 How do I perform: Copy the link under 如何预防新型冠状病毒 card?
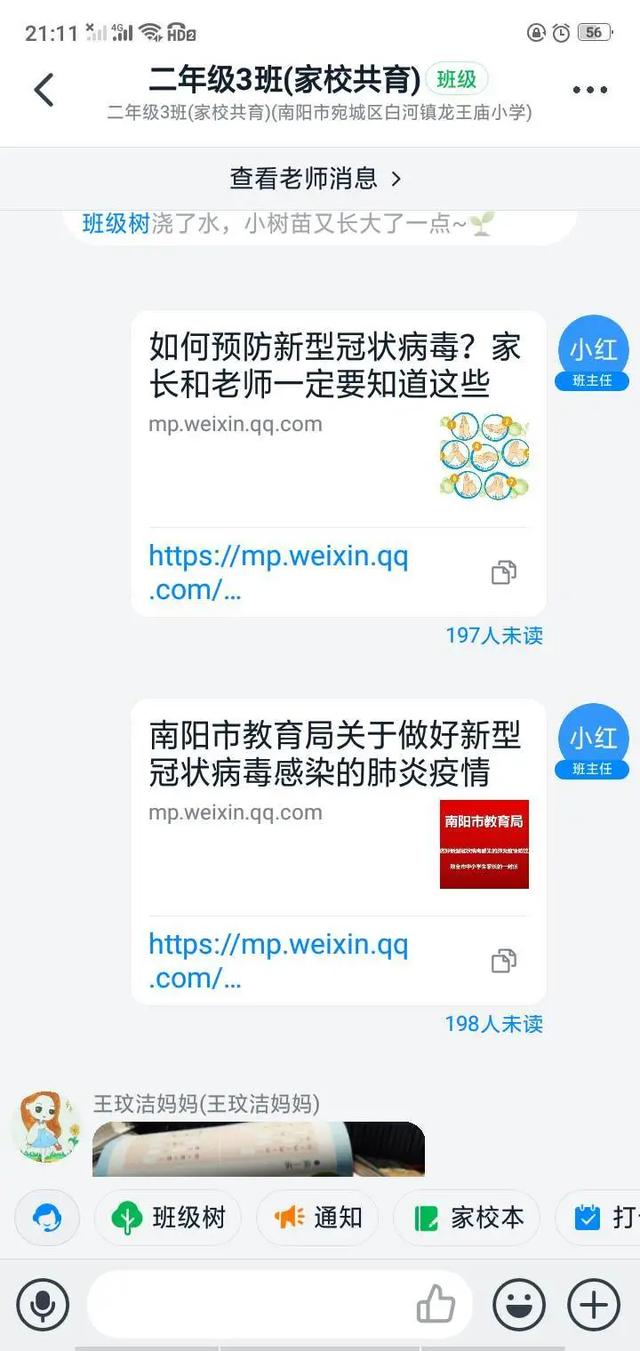[503, 573]
